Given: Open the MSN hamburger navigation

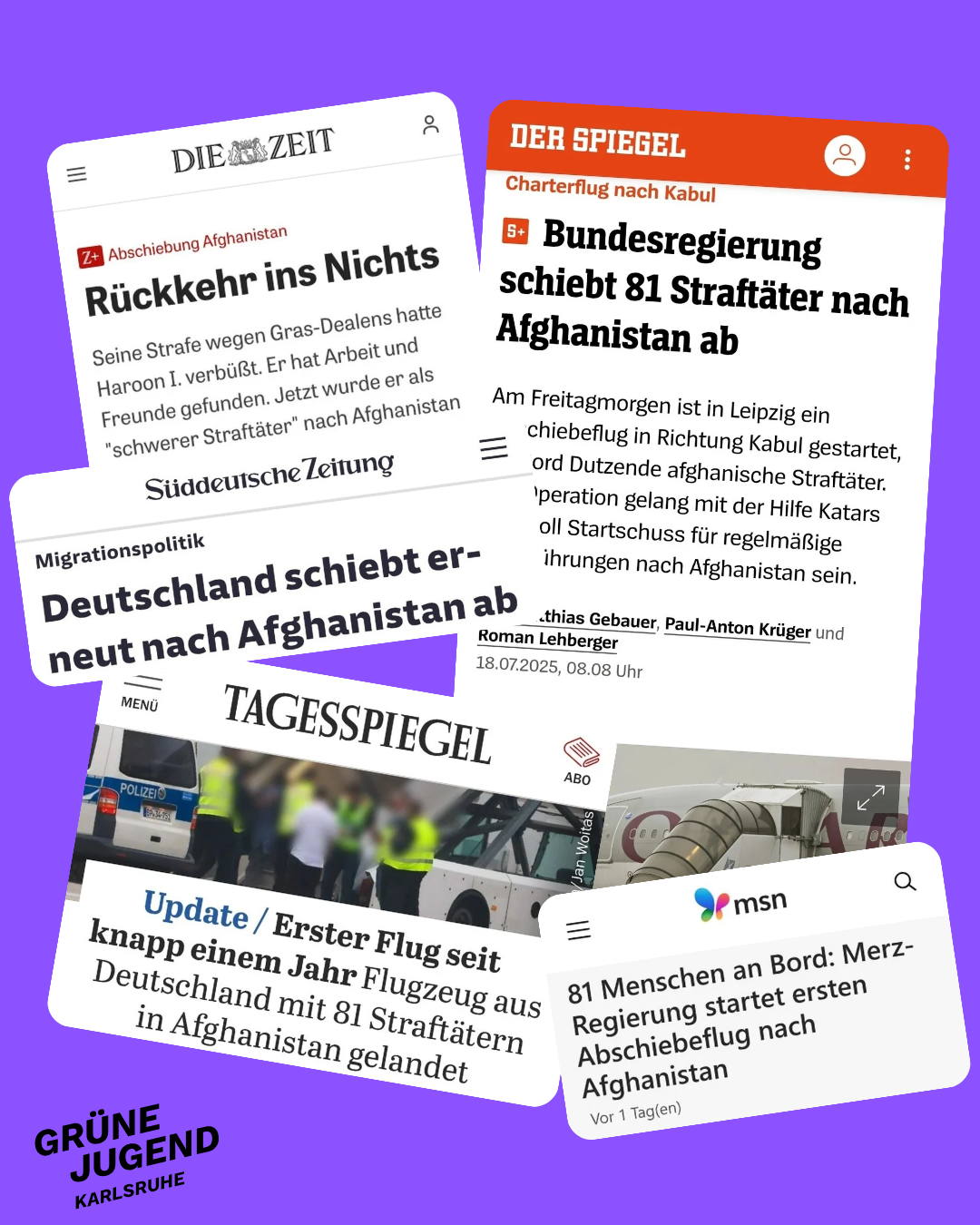Looking at the screenshot, I should click(579, 930).
